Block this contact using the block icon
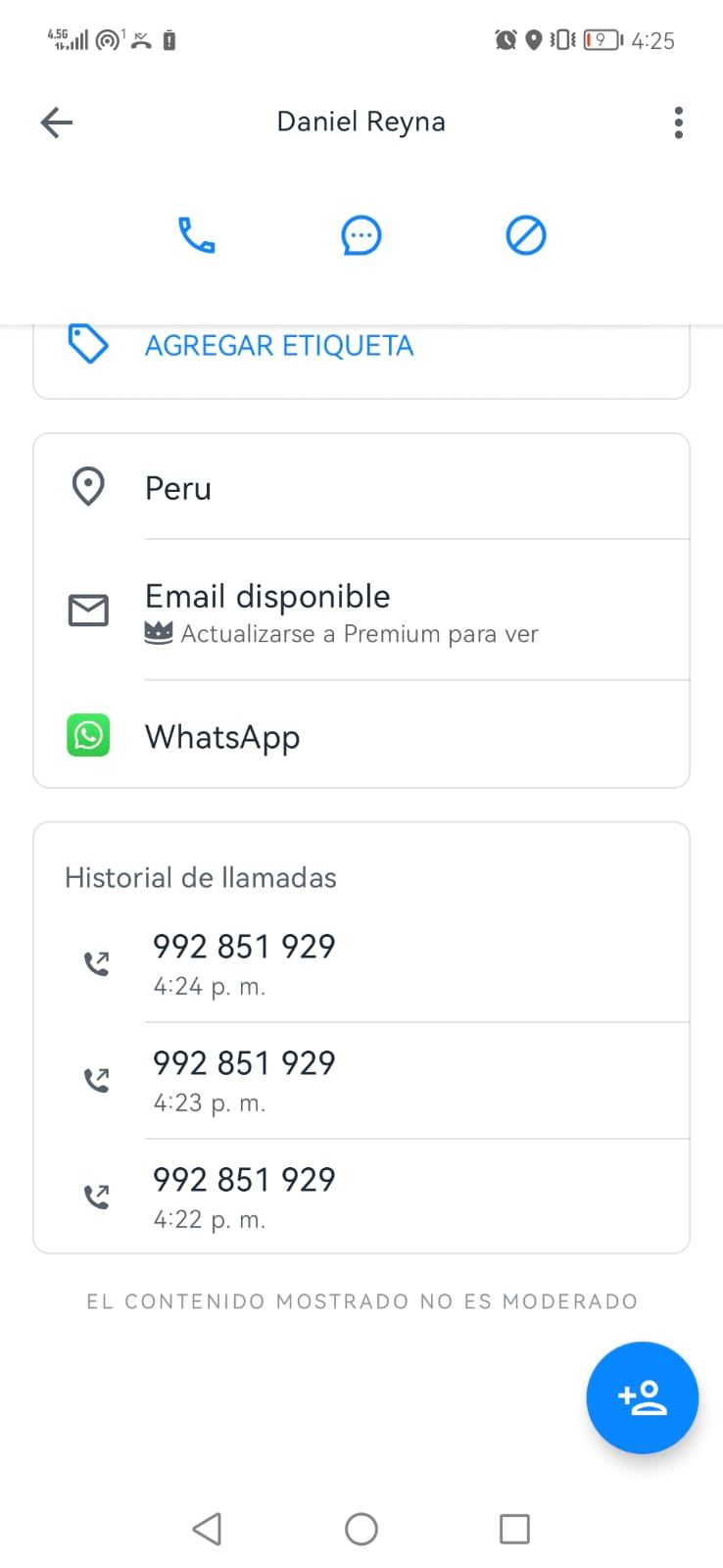Image resolution: width=723 pixels, height=1568 pixels. click(x=526, y=235)
